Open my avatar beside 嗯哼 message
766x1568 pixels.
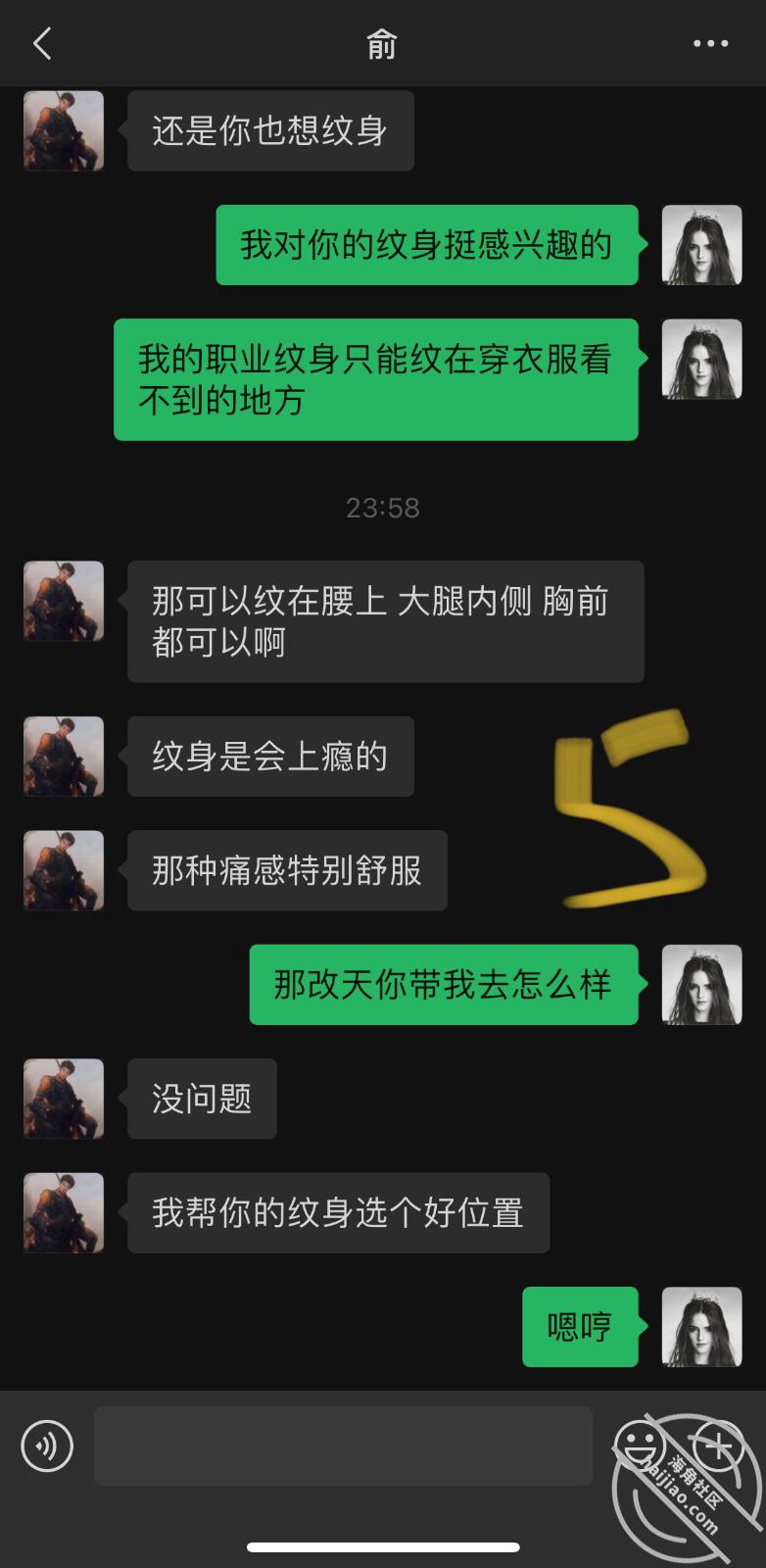(701, 1327)
